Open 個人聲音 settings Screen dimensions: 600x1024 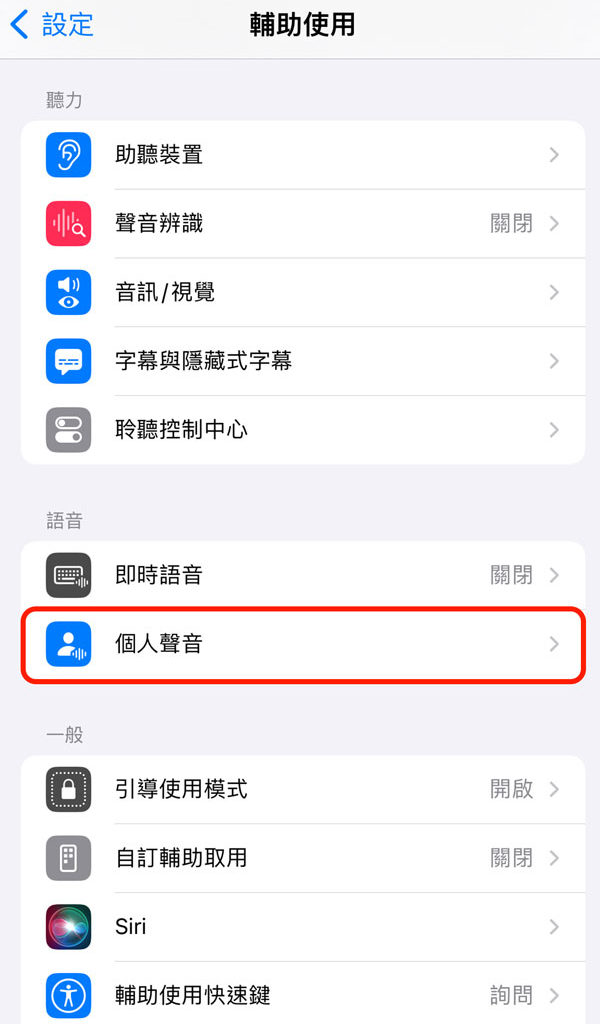[302, 644]
